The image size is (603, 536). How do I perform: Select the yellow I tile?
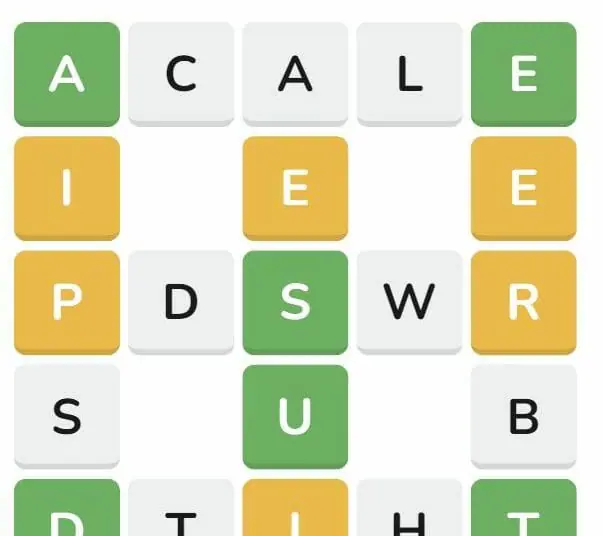point(67,188)
